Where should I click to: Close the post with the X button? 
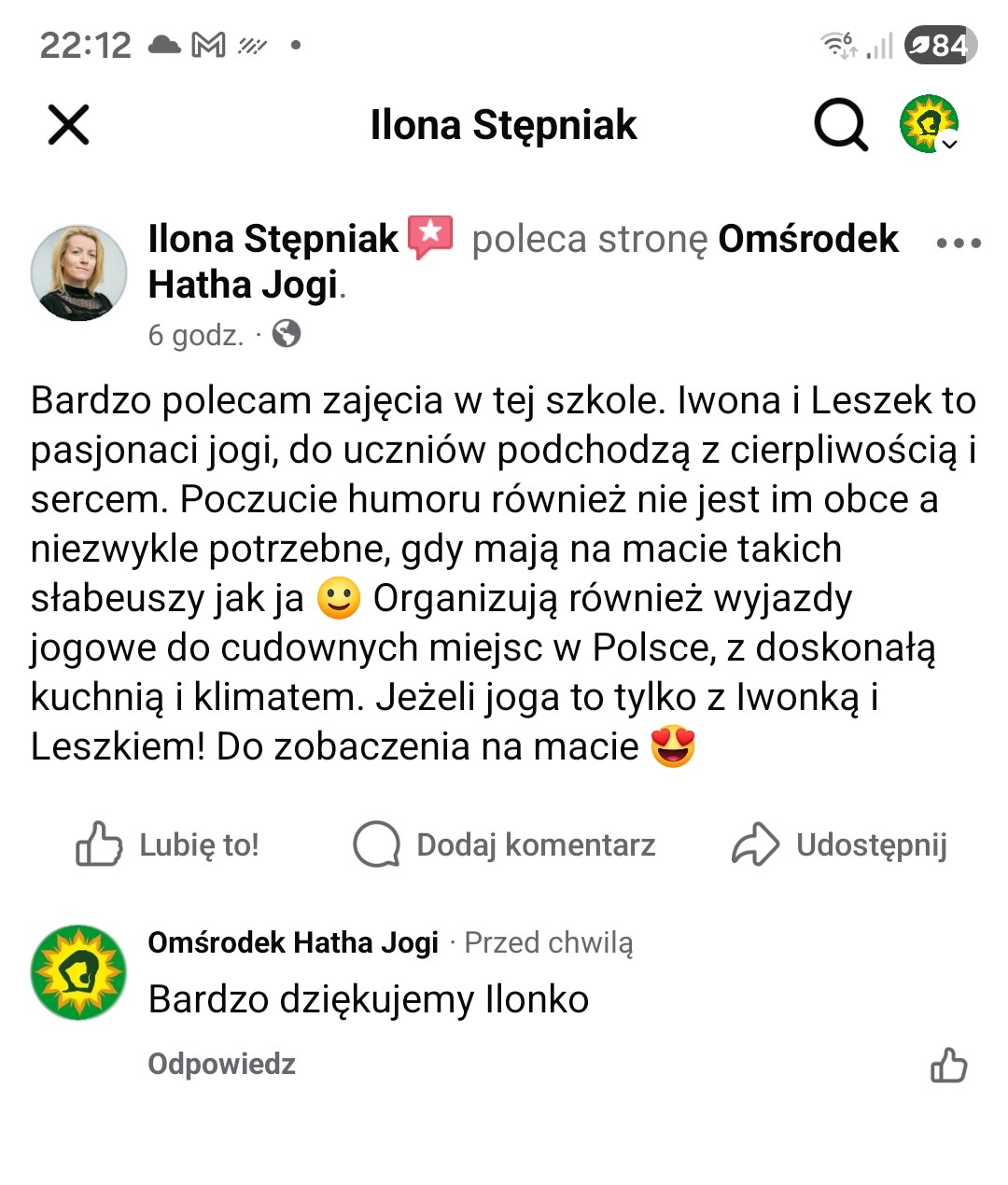pyautogui.click(x=67, y=124)
